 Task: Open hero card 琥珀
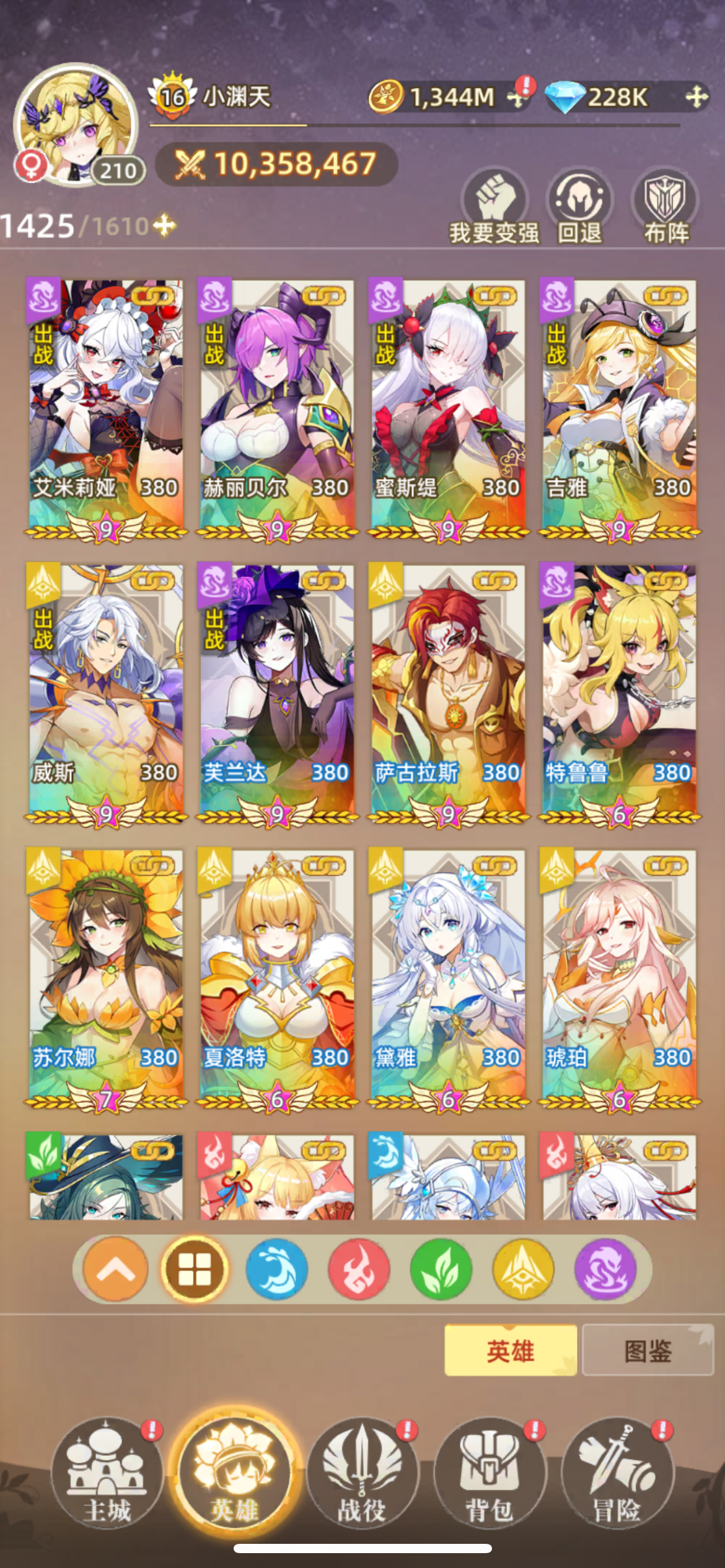[x=619, y=978]
